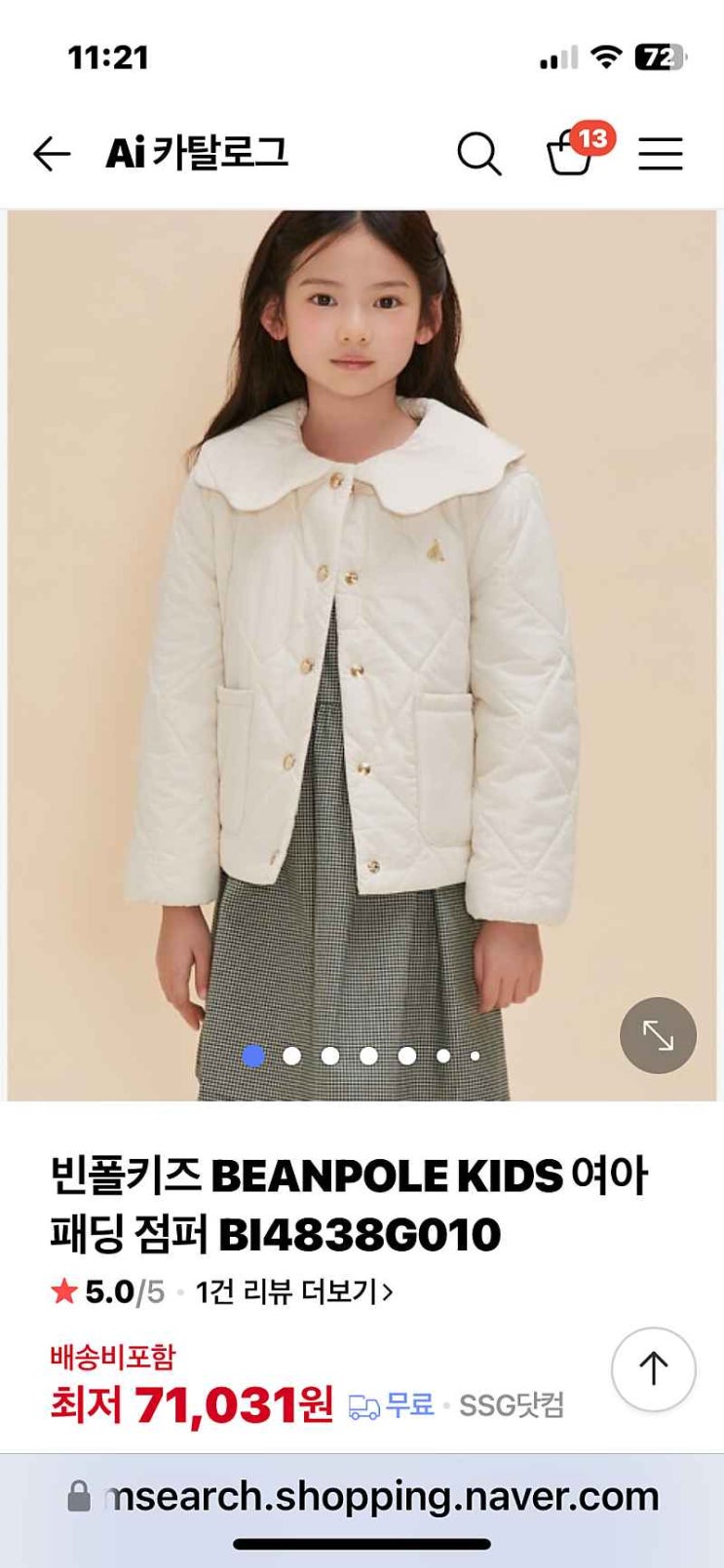724x1568 pixels.
Task: Jump to top with the up arrow button
Action: pos(653,1369)
